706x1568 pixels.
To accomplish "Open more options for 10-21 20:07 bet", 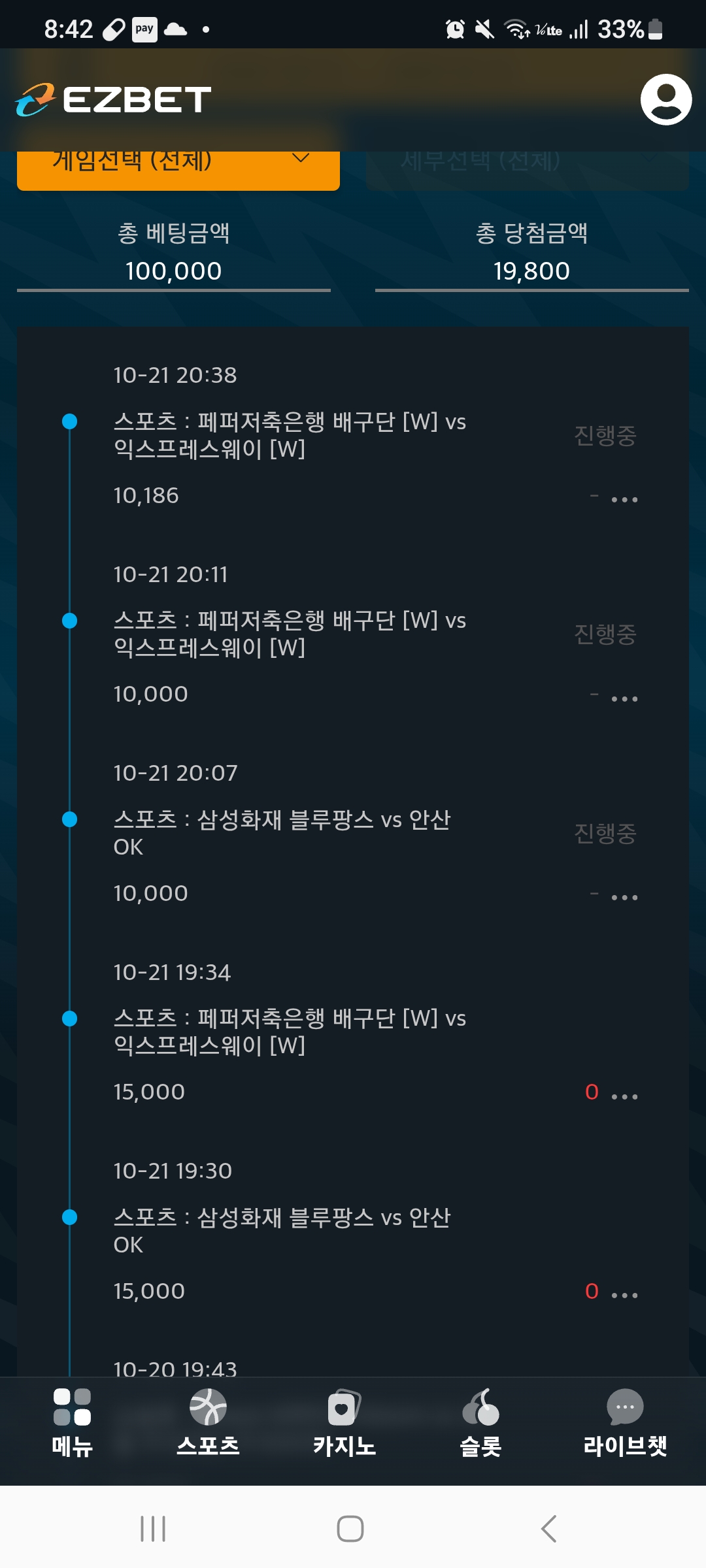I will click(x=624, y=898).
